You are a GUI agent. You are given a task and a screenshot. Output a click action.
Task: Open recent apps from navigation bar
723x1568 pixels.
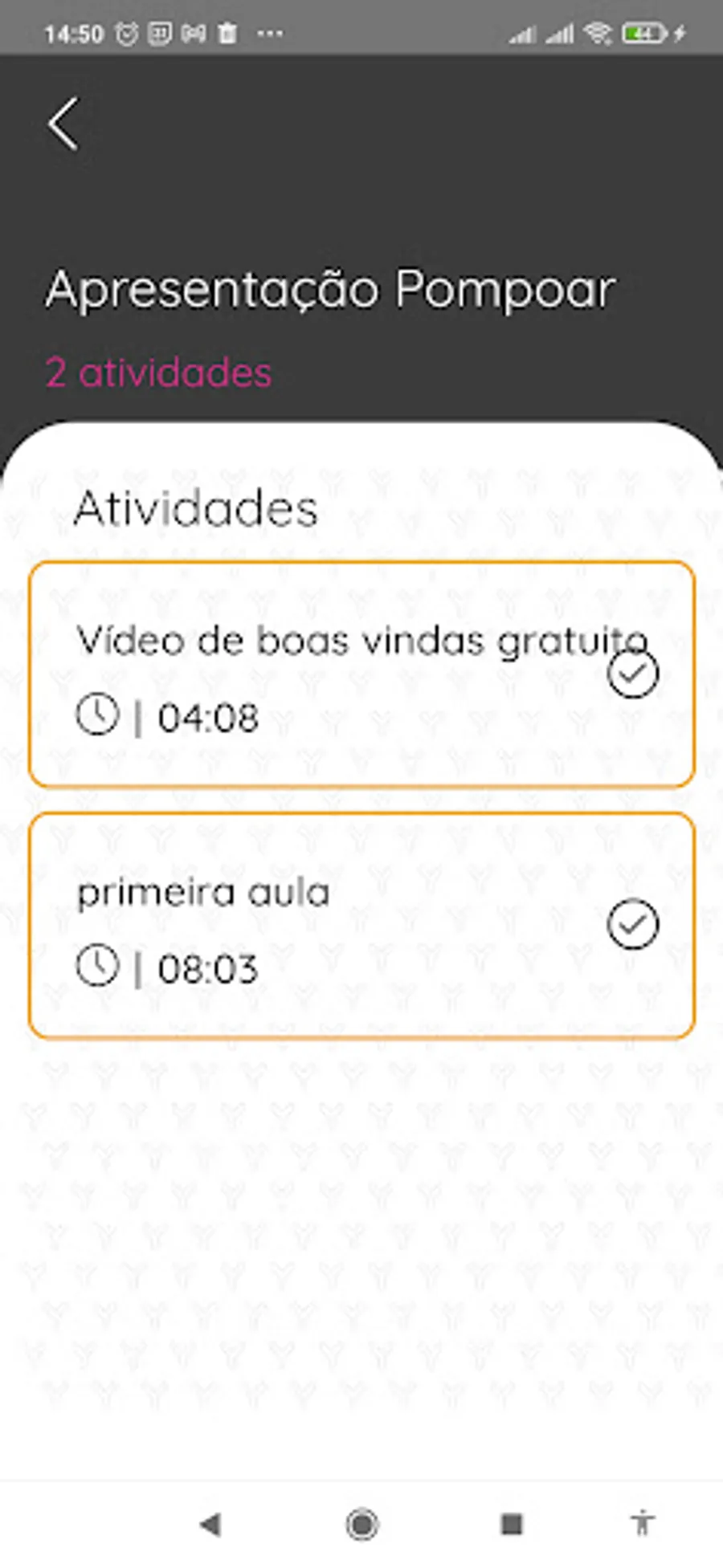tap(512, 1523)
